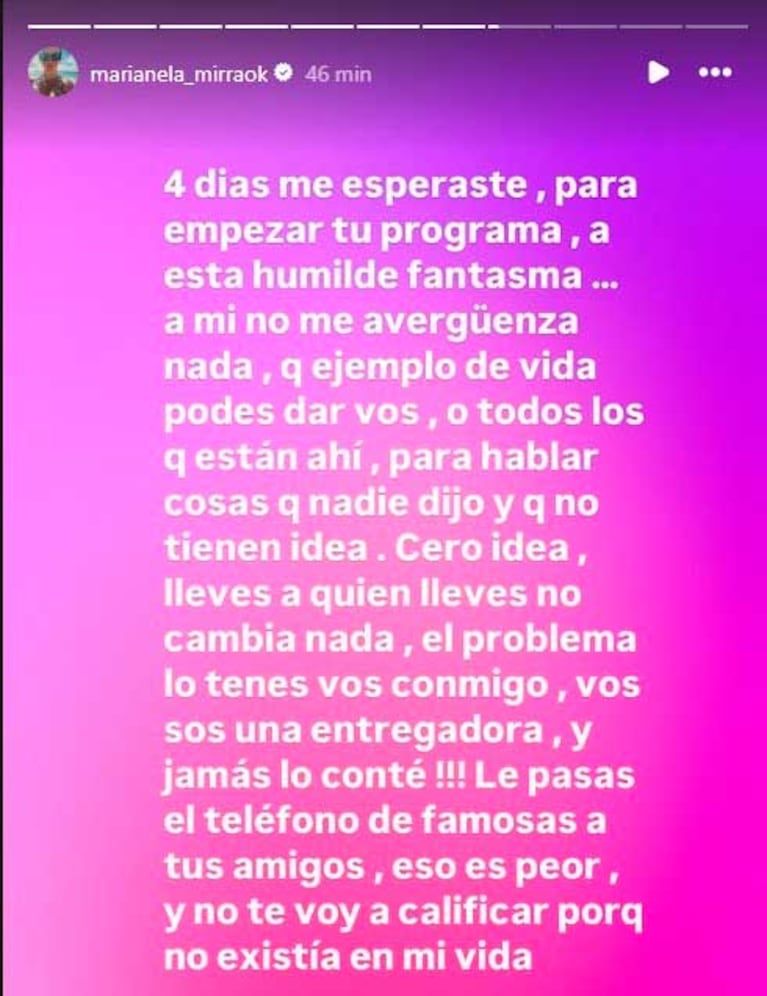
Task: Open the three-dot more options menu
Action: [715, 73]
